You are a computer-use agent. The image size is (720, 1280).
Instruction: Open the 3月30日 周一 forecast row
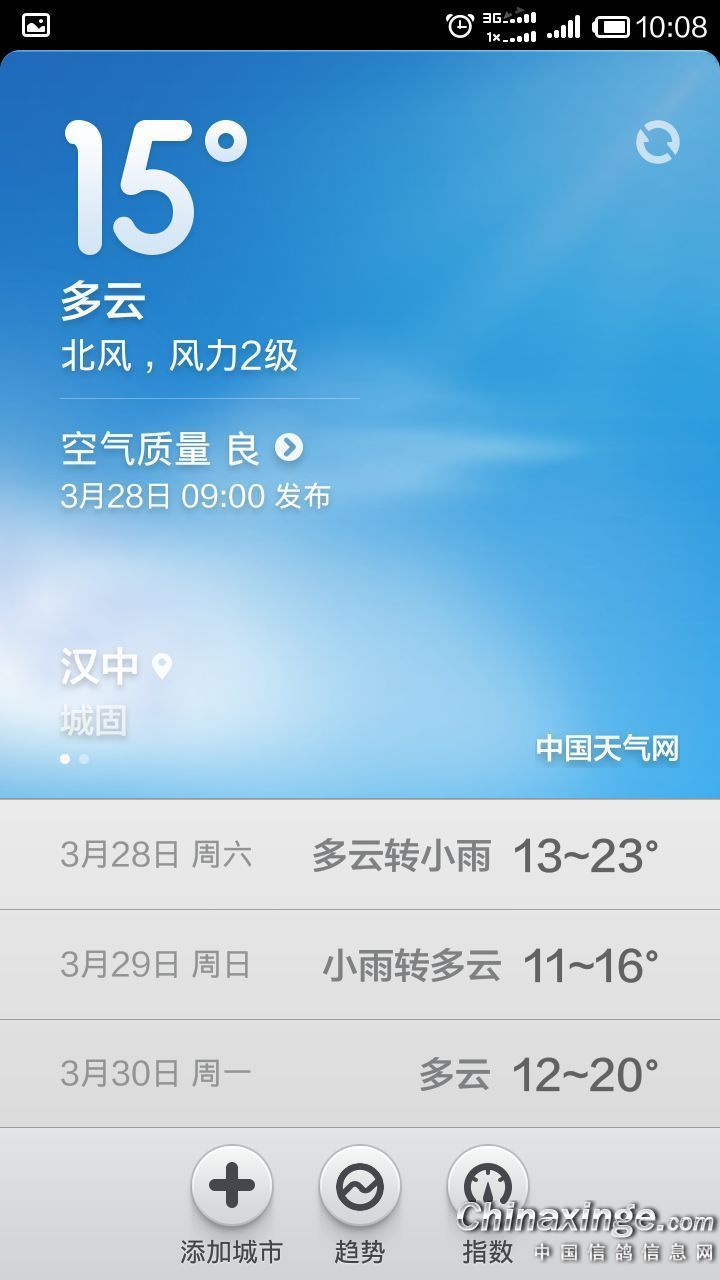tap(360, 1074)
